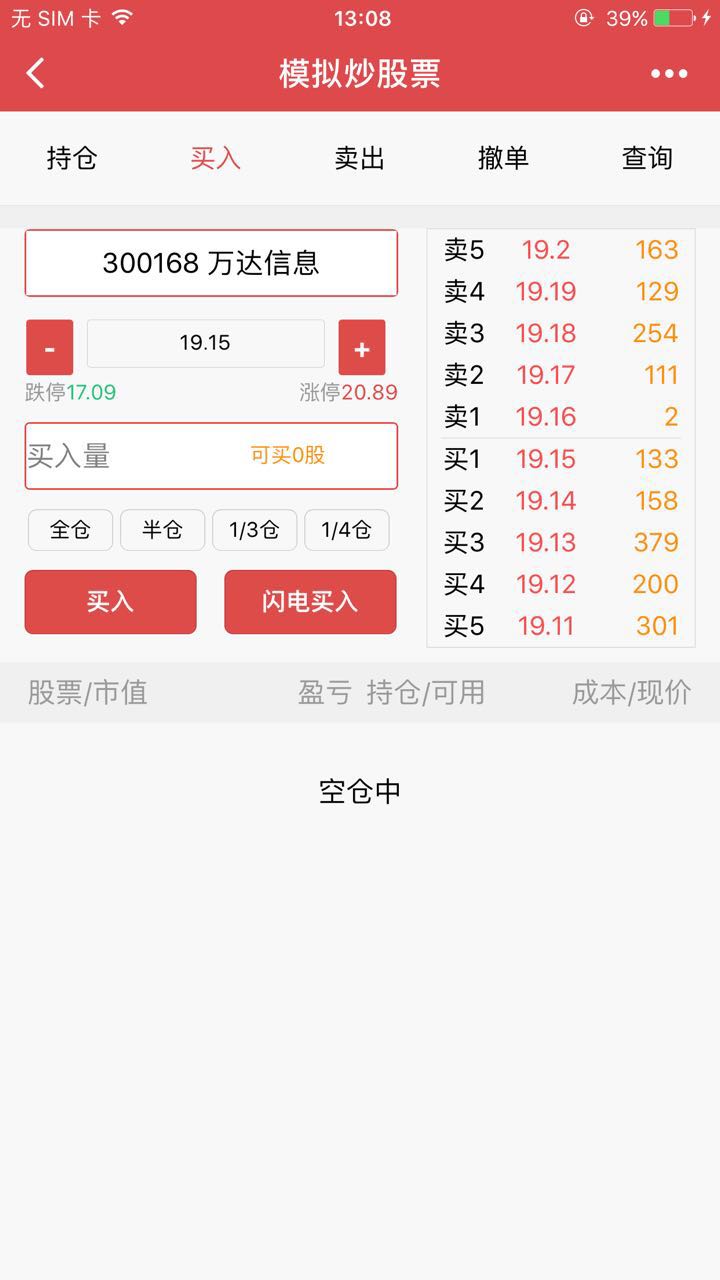Focus the 买入量 quantity field
The height and width of the screenshot is (1280, 720).
[130, 456]
